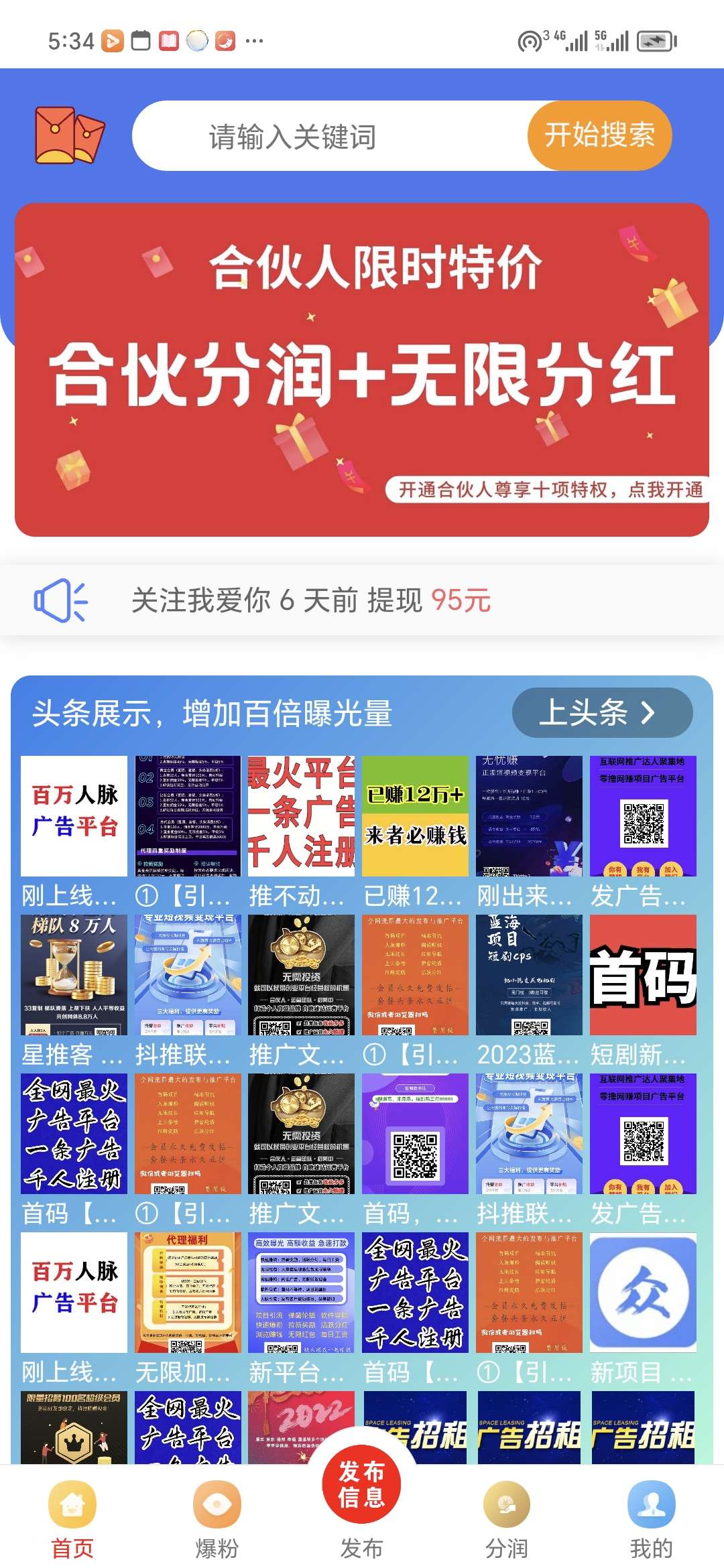Switch to the 我的 tab
Viewport: 724px width, 1568px height.
coord(651,1520)
